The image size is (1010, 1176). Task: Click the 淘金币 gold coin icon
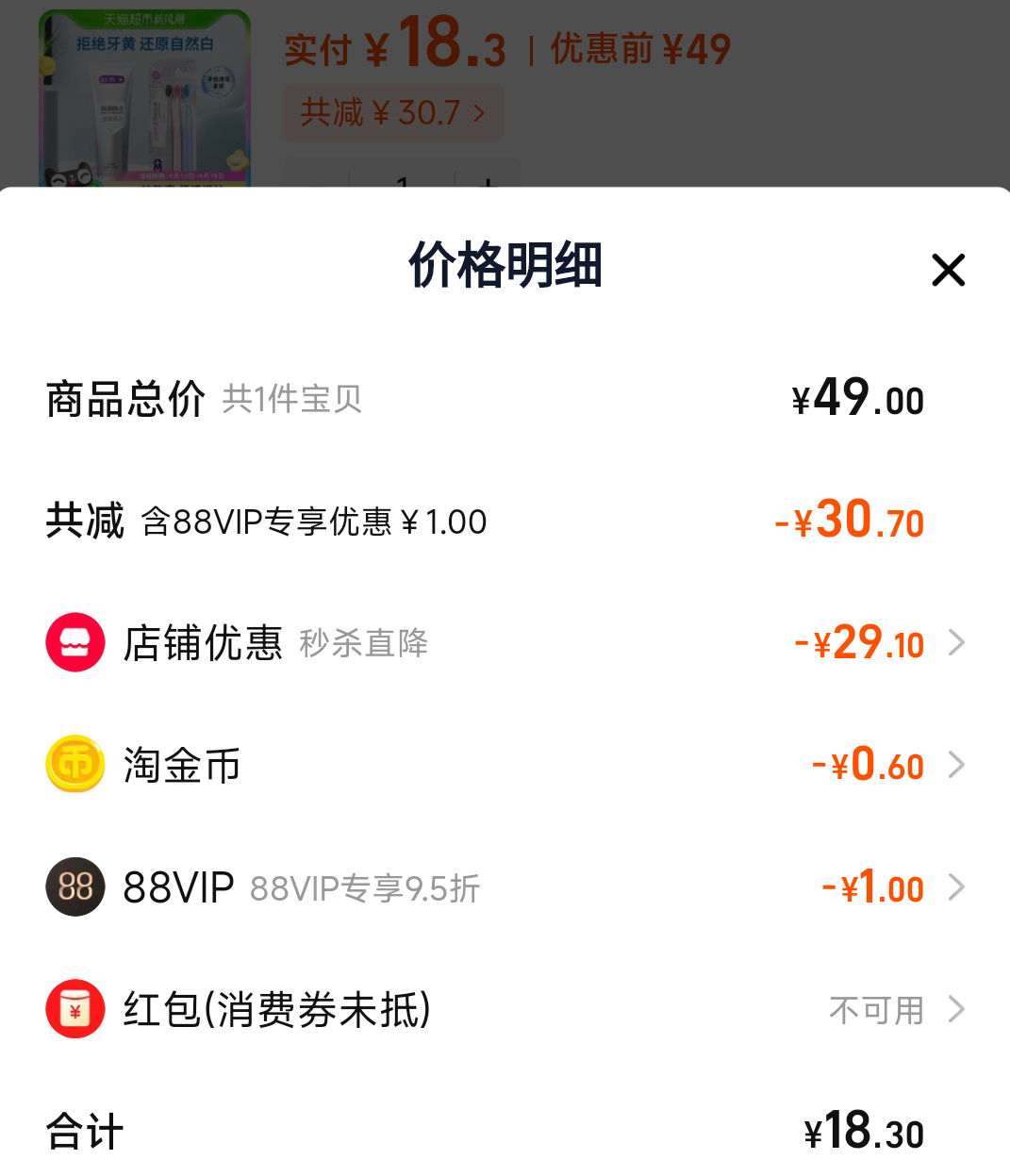pos(75,765)
